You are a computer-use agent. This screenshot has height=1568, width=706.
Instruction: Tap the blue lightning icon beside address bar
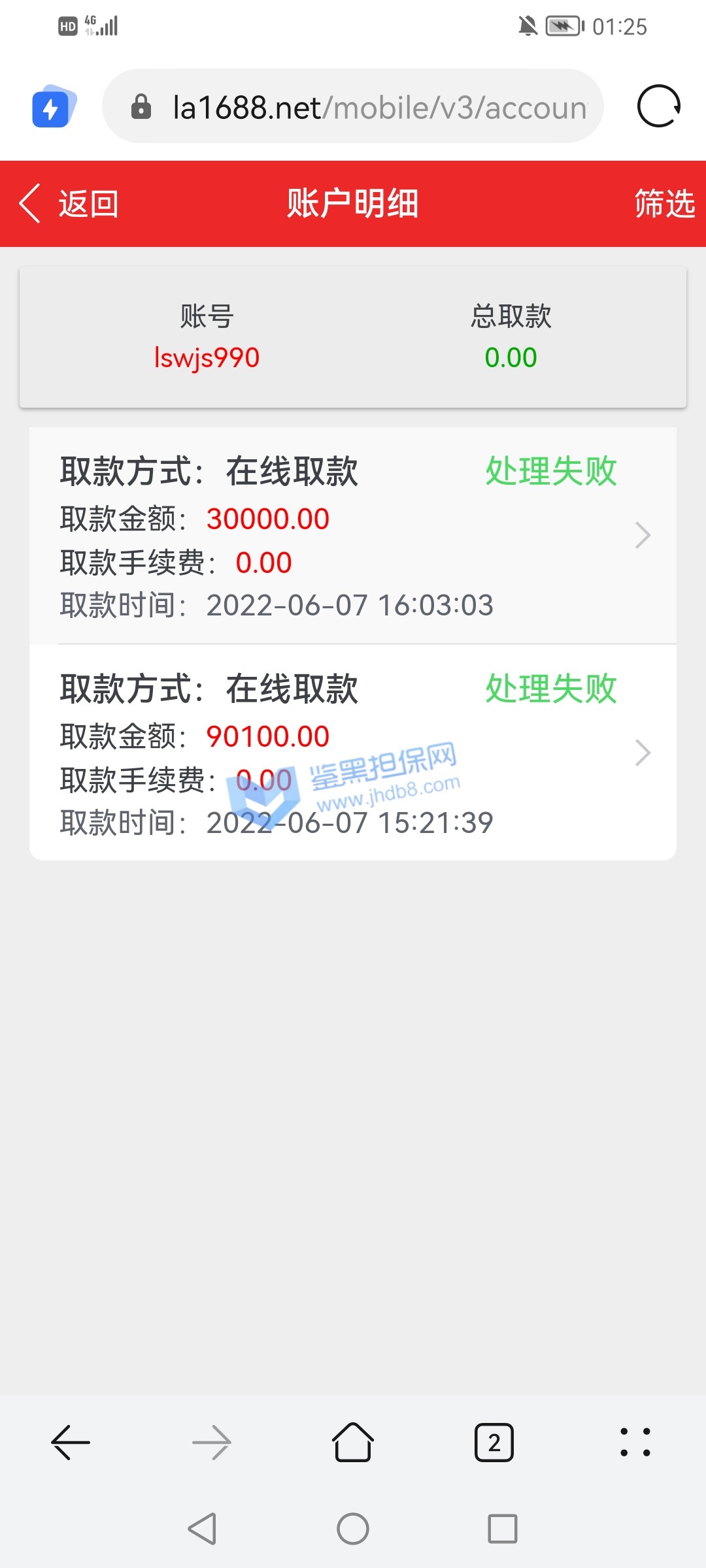pyautogui.click(x=52, y=106)
